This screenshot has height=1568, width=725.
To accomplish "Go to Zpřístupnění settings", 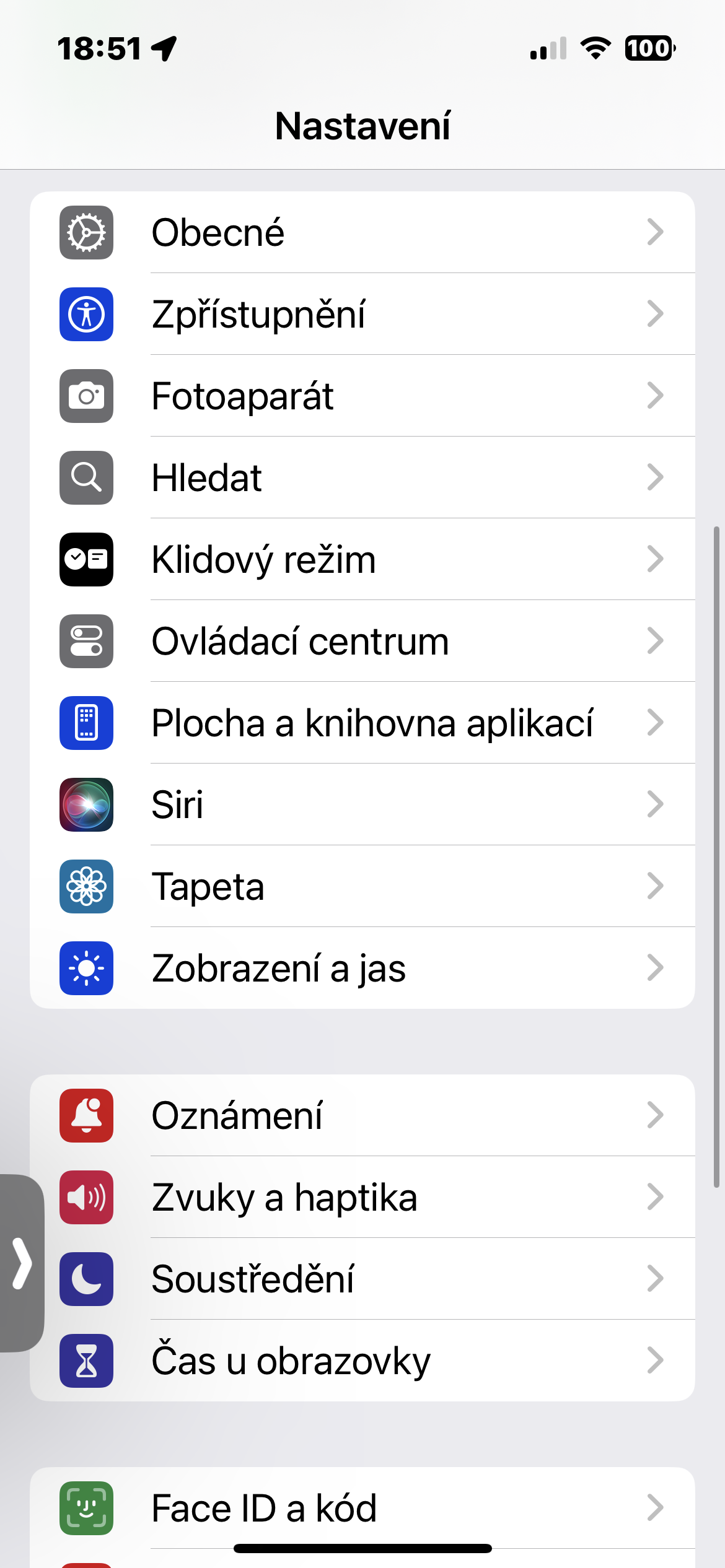I will [362, 314].
